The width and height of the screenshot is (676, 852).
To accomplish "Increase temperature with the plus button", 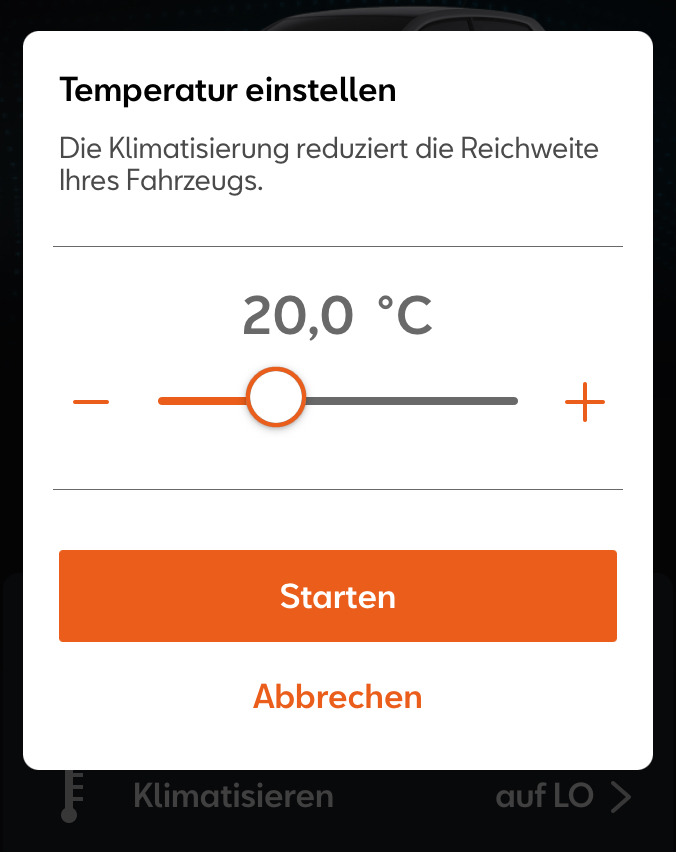I will click(x=585, y=402).
